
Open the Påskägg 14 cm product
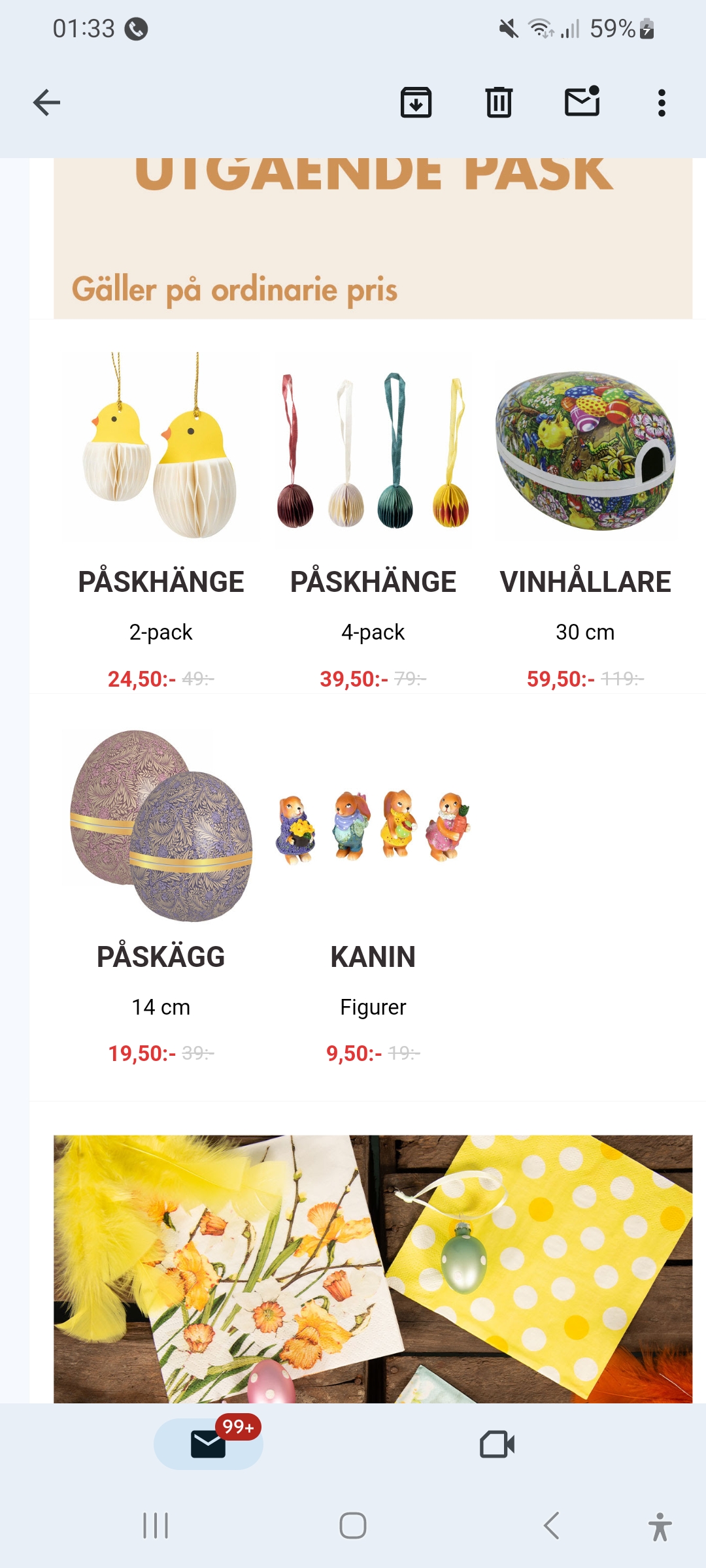coord(161,826)
